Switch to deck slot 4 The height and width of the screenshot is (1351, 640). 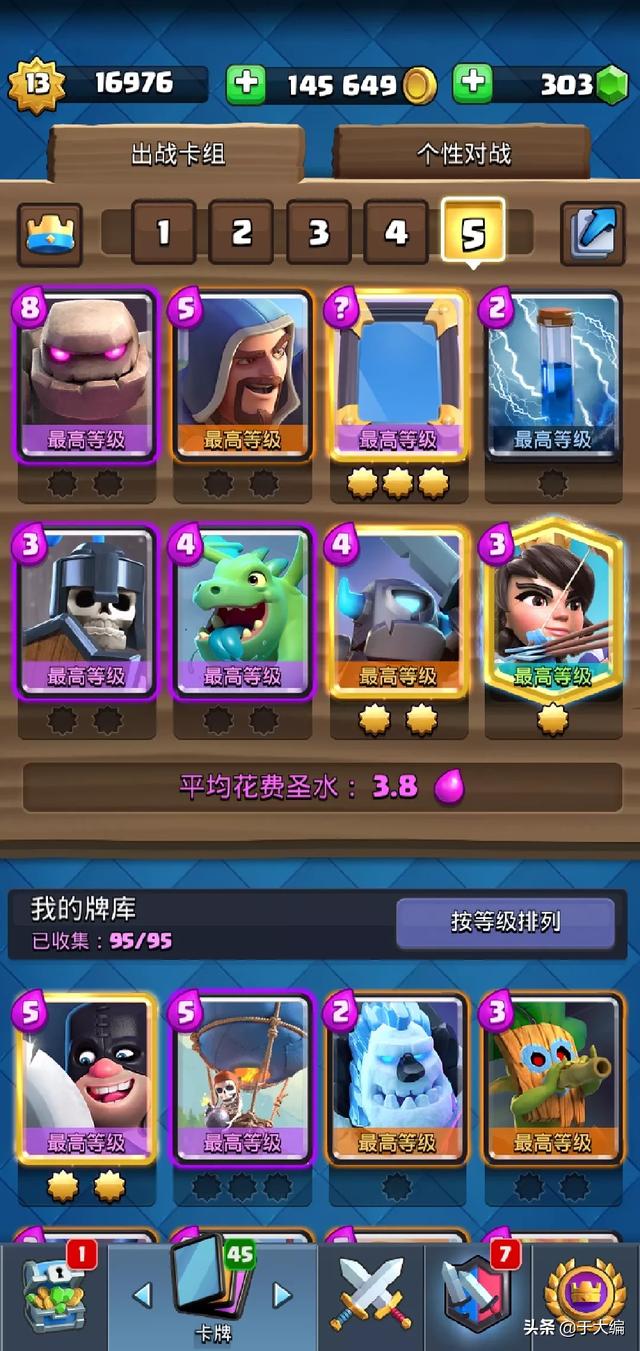point(396,233)
